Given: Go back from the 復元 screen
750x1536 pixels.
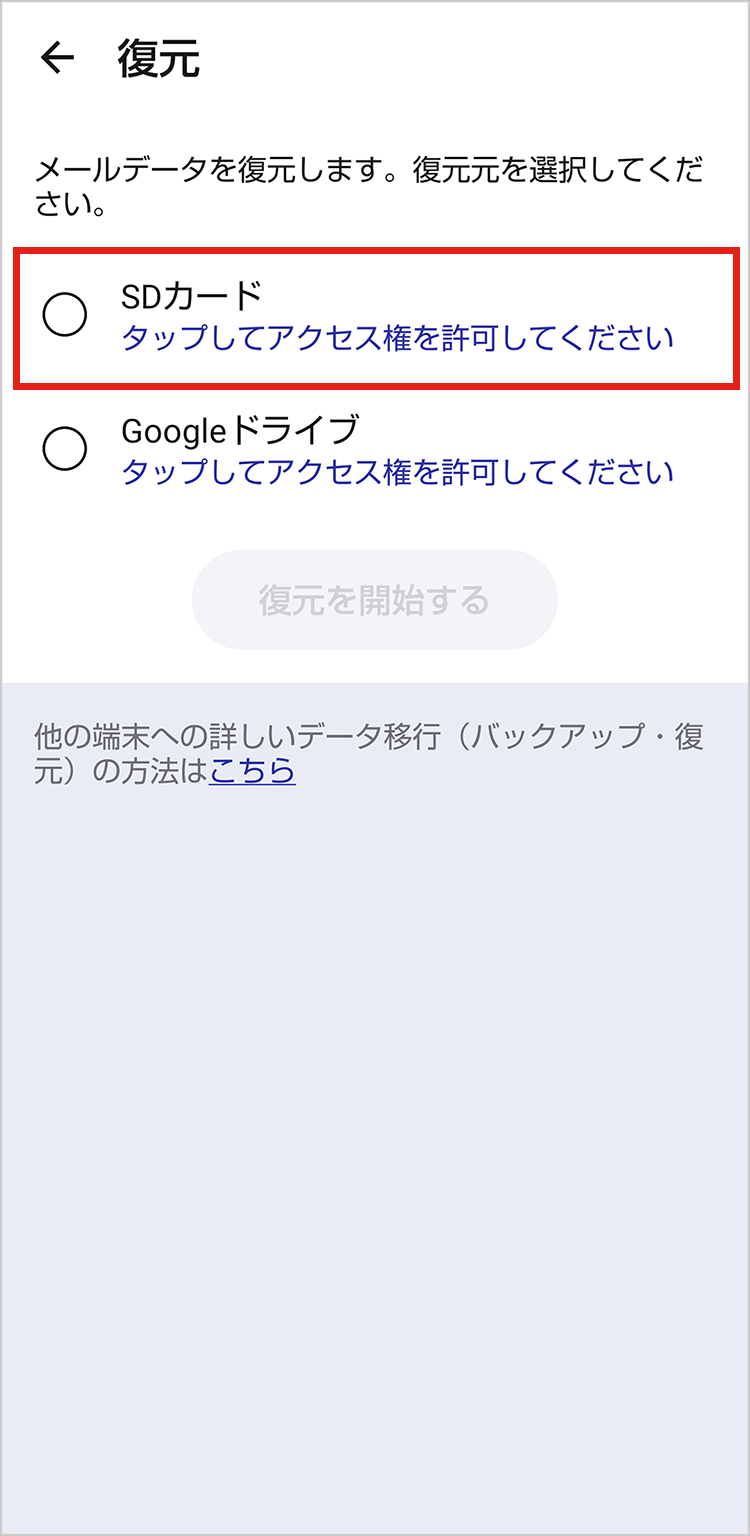Looking at the screenshot, I should (x=58, y=59).
